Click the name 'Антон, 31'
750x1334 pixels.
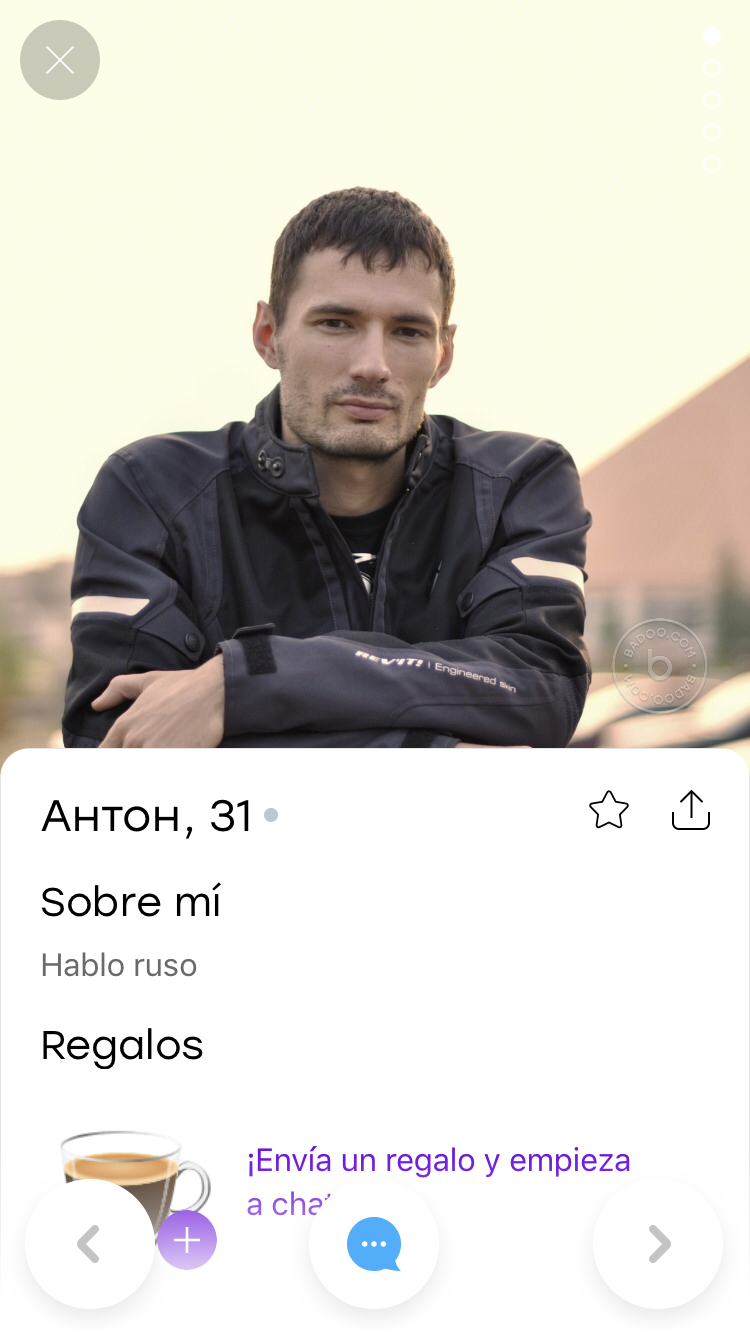[x=146, y=816]
